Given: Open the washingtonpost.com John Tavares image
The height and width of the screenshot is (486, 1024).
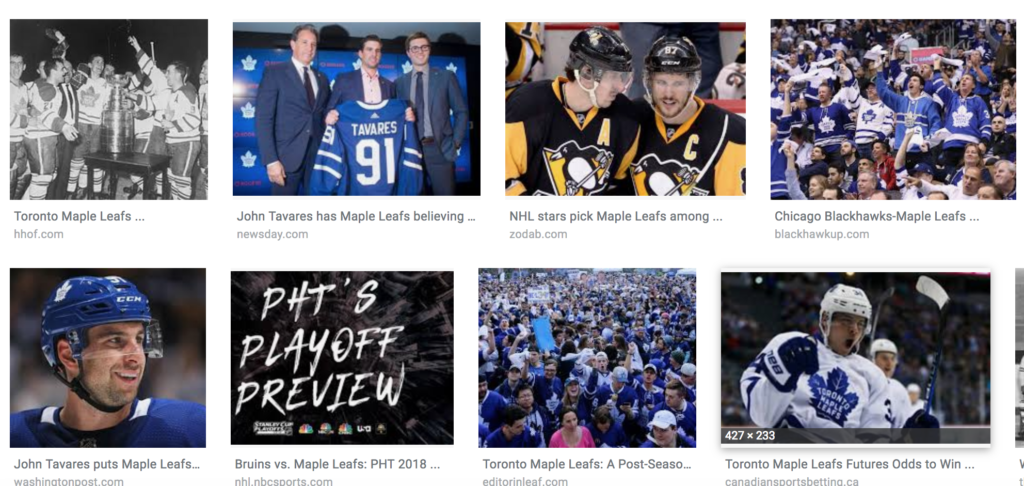Looking at the screenshot, I should pyautogui.click(x=107, y=357).
